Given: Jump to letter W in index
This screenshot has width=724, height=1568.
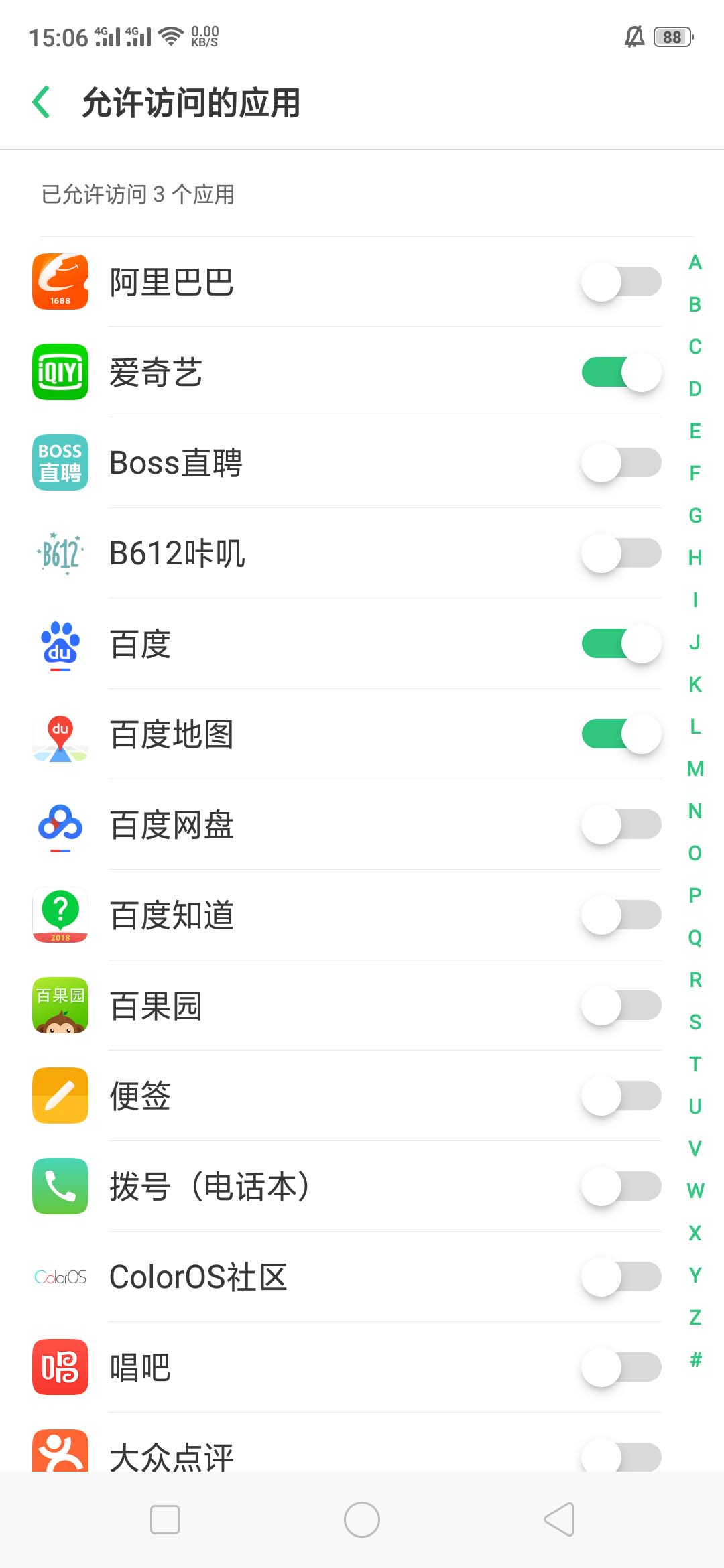Looking at the screenshot, I should [695, 1191].
